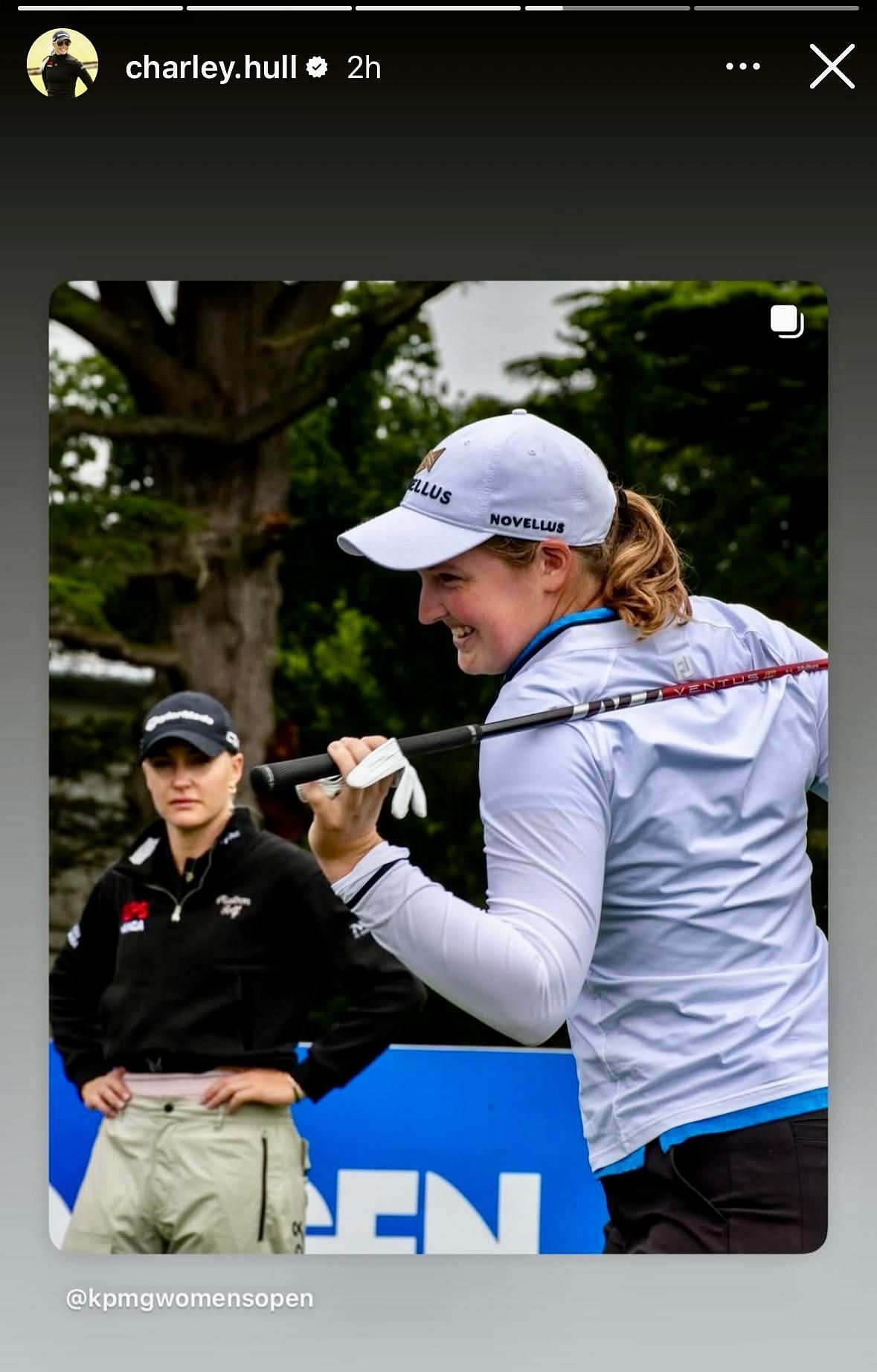This screenshot has height=1372, width=877.
Task: Tap the charley.hull username
Action: (211, 68)
